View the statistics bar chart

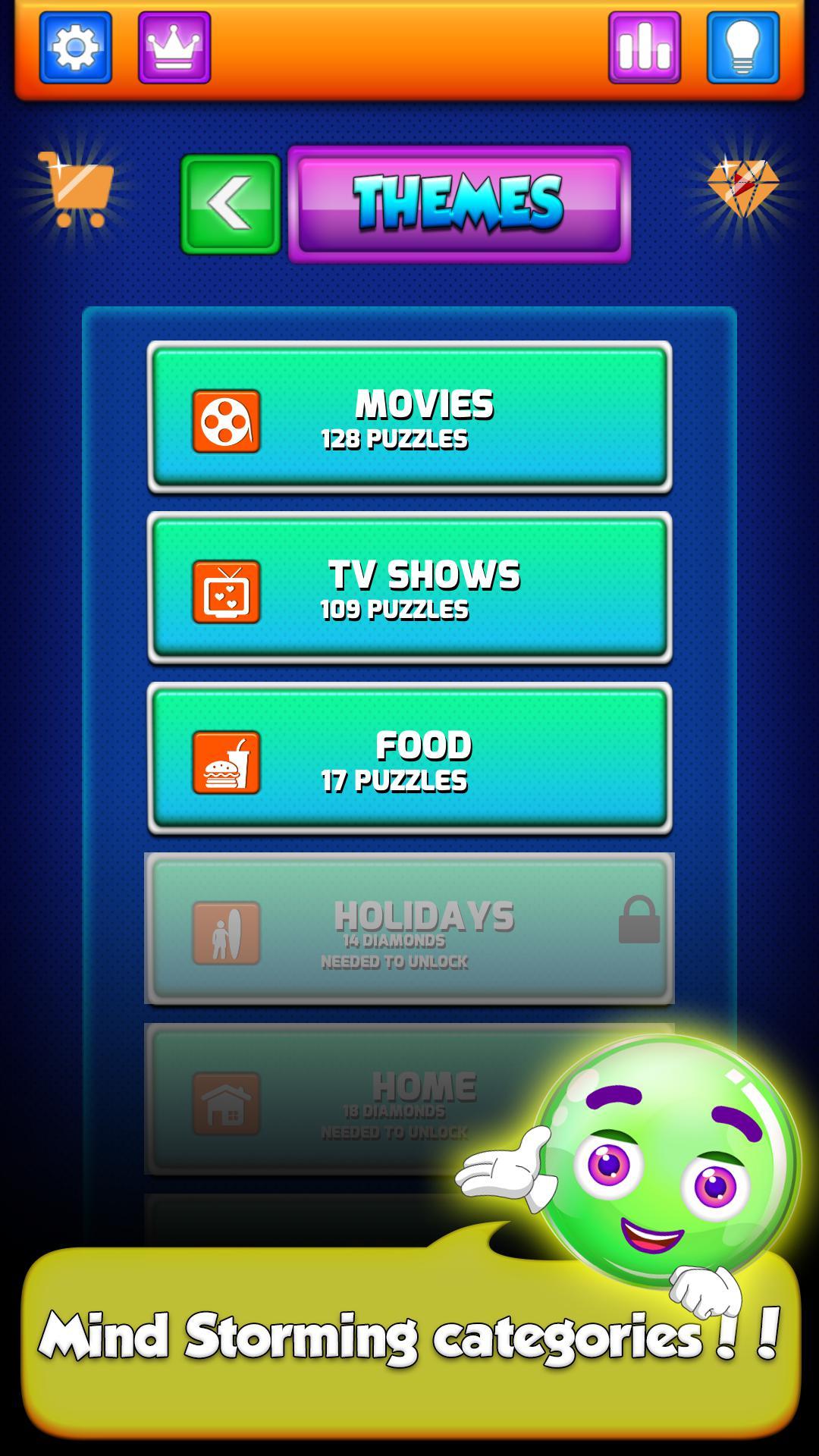point(644,47)
